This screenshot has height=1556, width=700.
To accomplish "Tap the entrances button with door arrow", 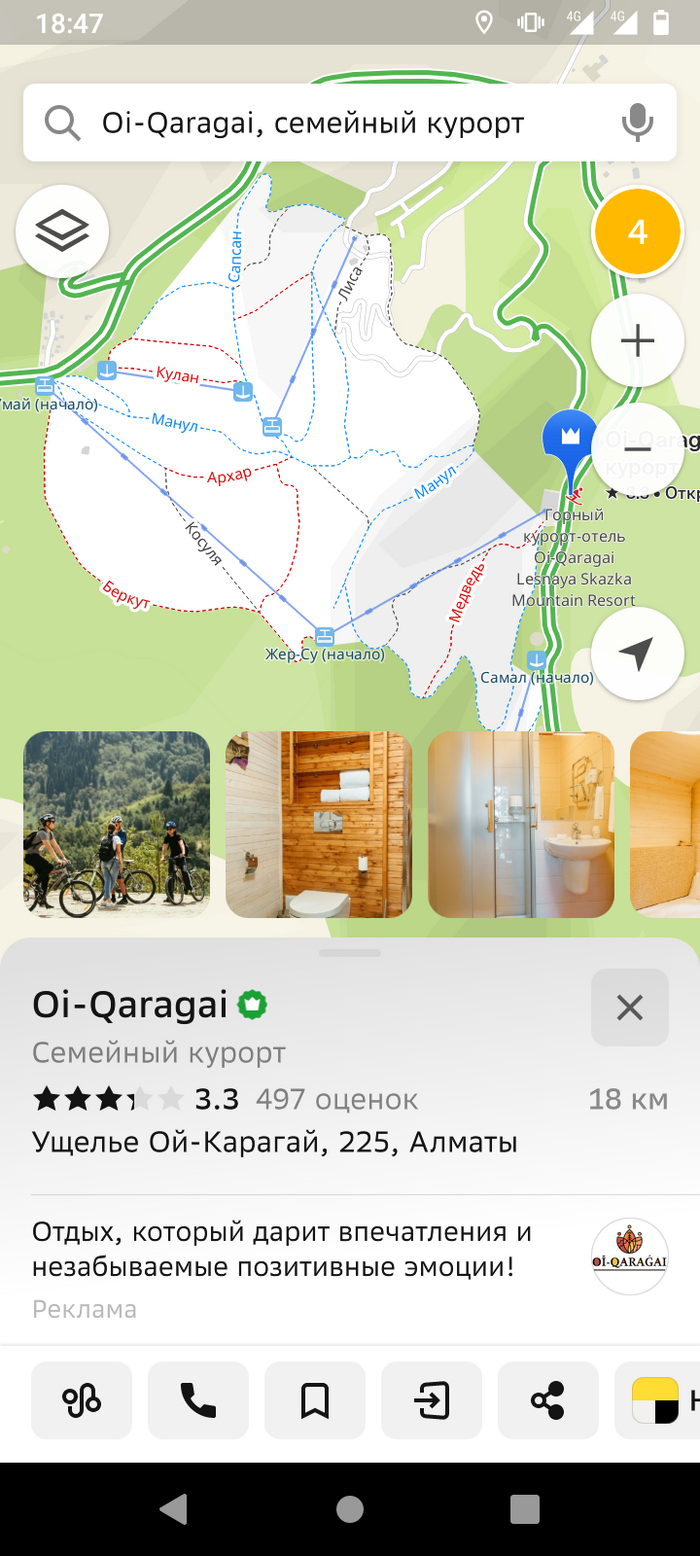I will tap(431, 1401).
